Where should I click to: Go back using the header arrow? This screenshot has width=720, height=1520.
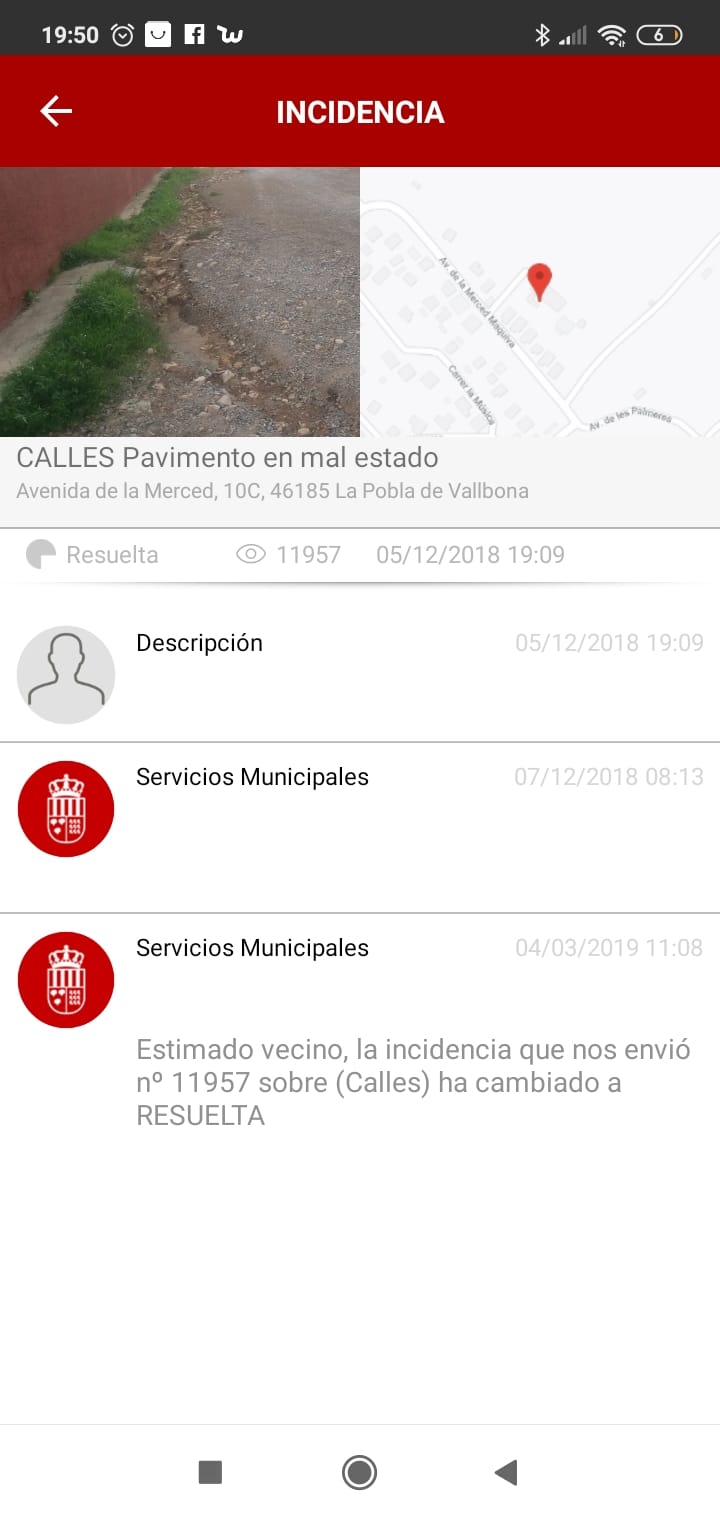[x=56, y=111]
